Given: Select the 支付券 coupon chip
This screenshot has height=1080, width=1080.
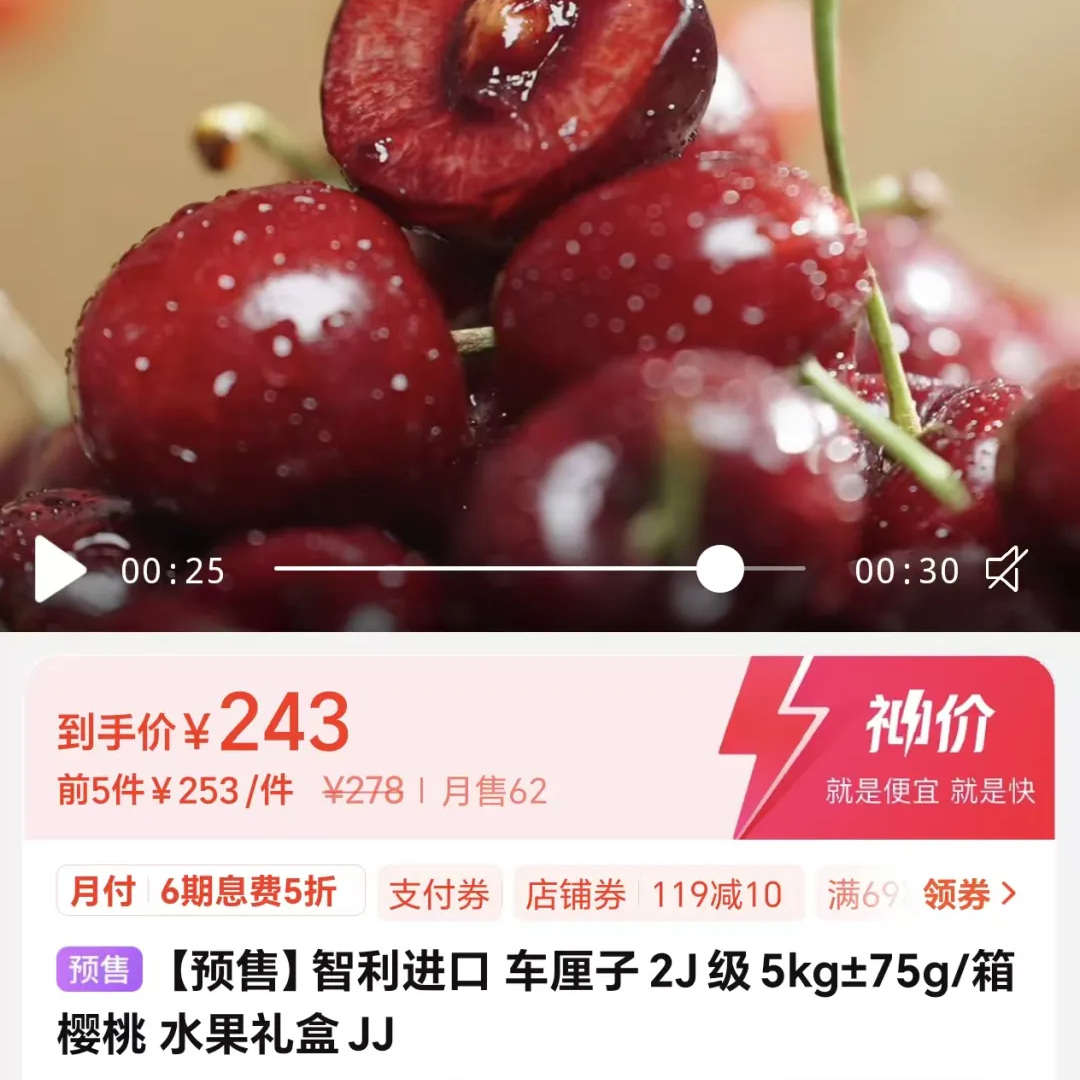Looking at the screenshot, I should pos(439,894).
